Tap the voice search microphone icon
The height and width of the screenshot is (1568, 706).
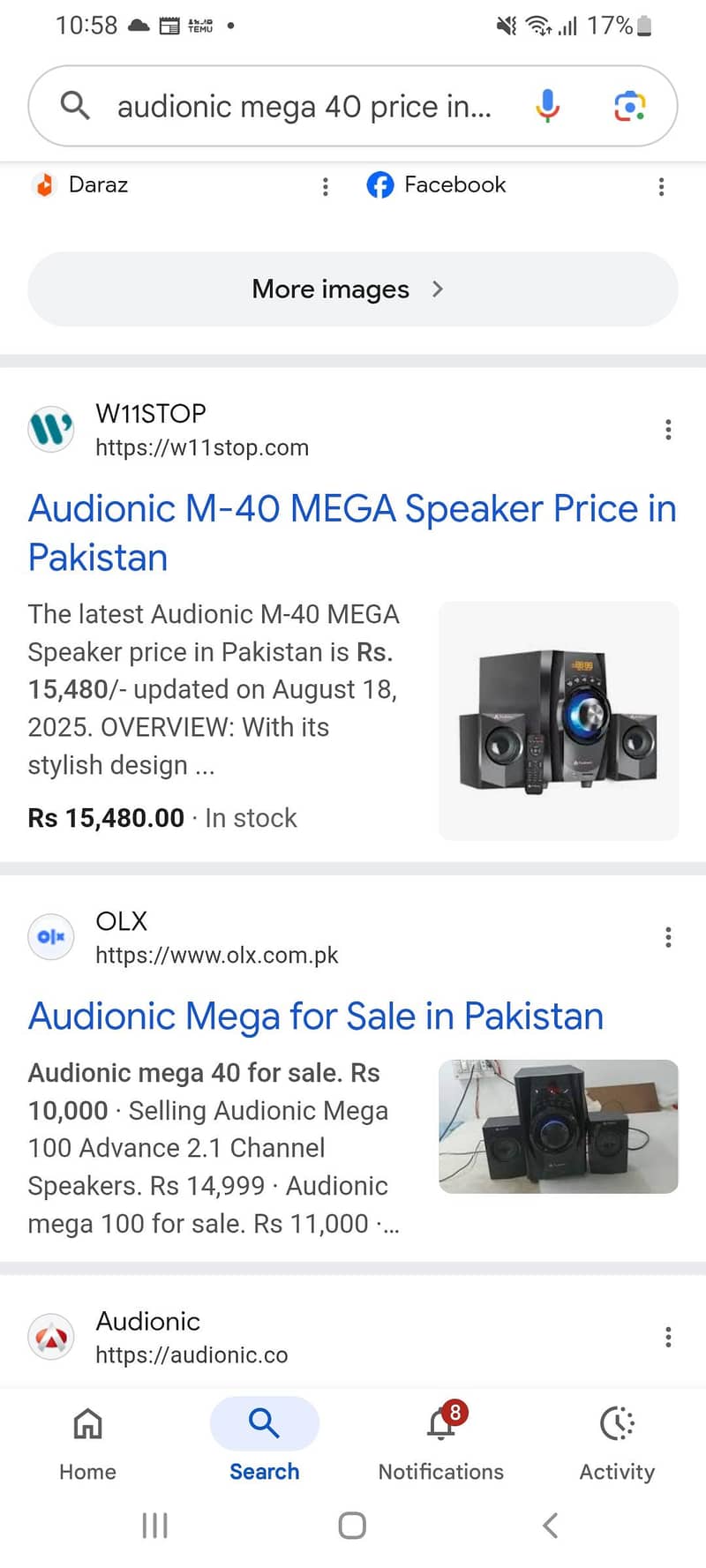547,105
